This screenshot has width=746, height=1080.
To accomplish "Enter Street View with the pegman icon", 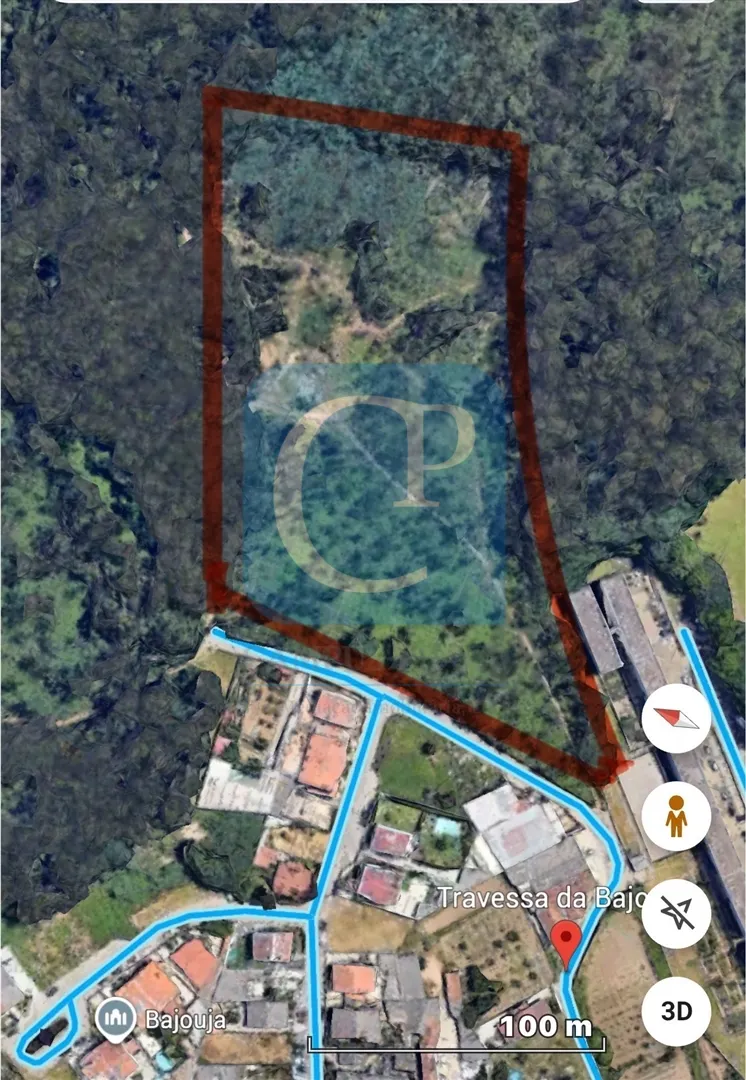I will click(x=676, y=815).
